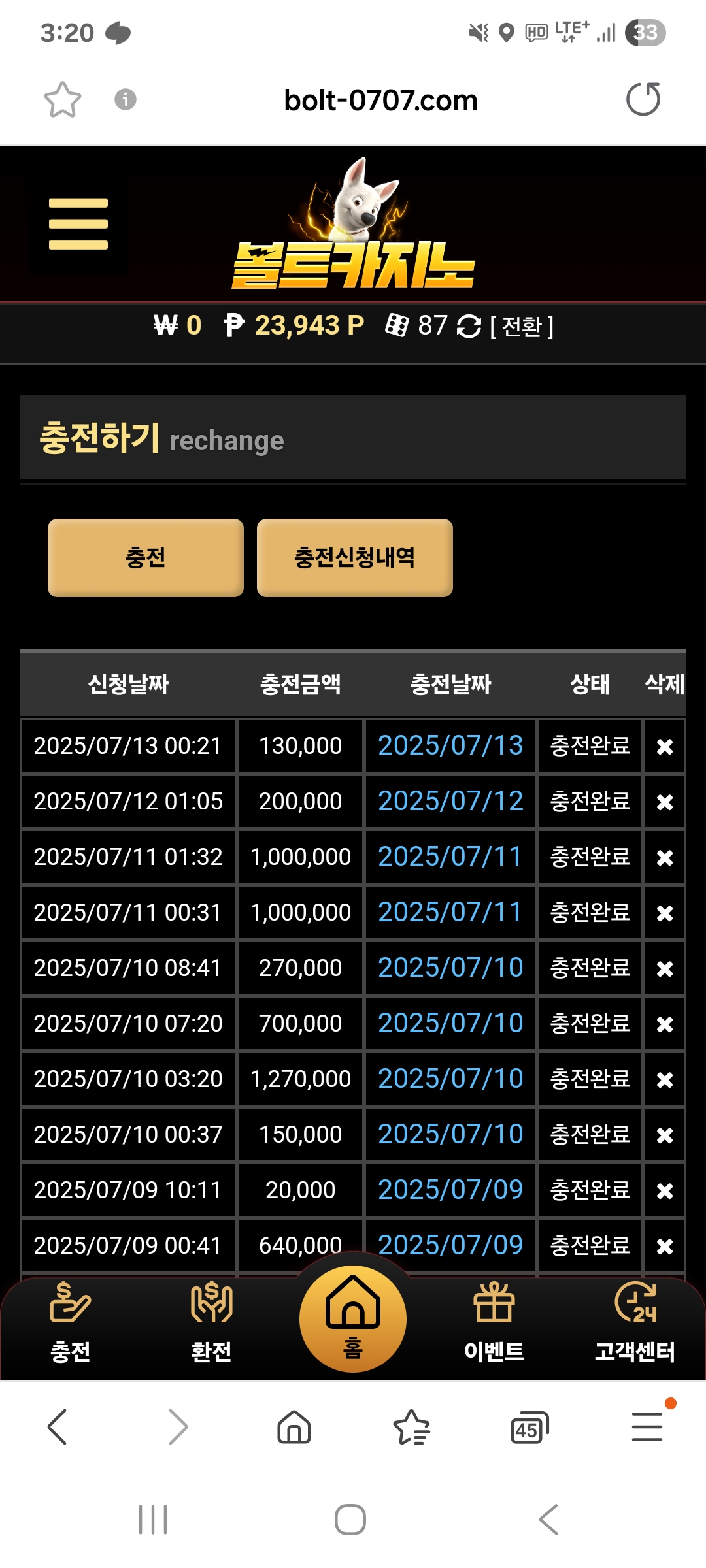Delete the 2025/07/12 01:05 record
The image size is (706, 1568).
(x=665, y=802)
